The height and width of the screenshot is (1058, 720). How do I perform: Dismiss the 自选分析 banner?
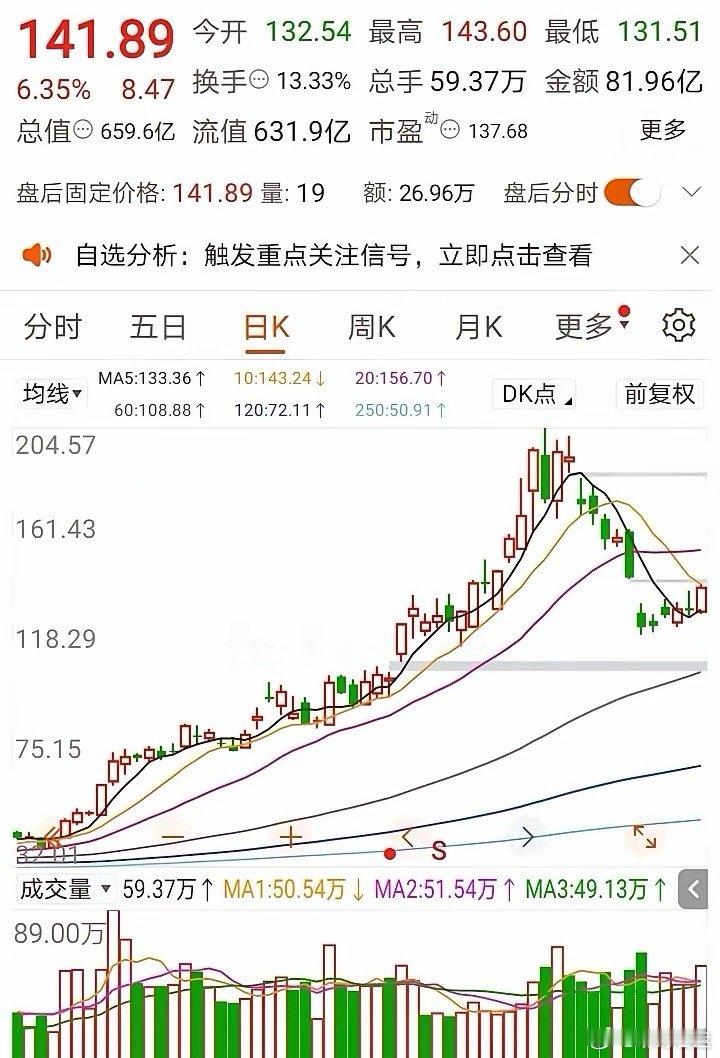pyautogui.click(x=690, y=256)
